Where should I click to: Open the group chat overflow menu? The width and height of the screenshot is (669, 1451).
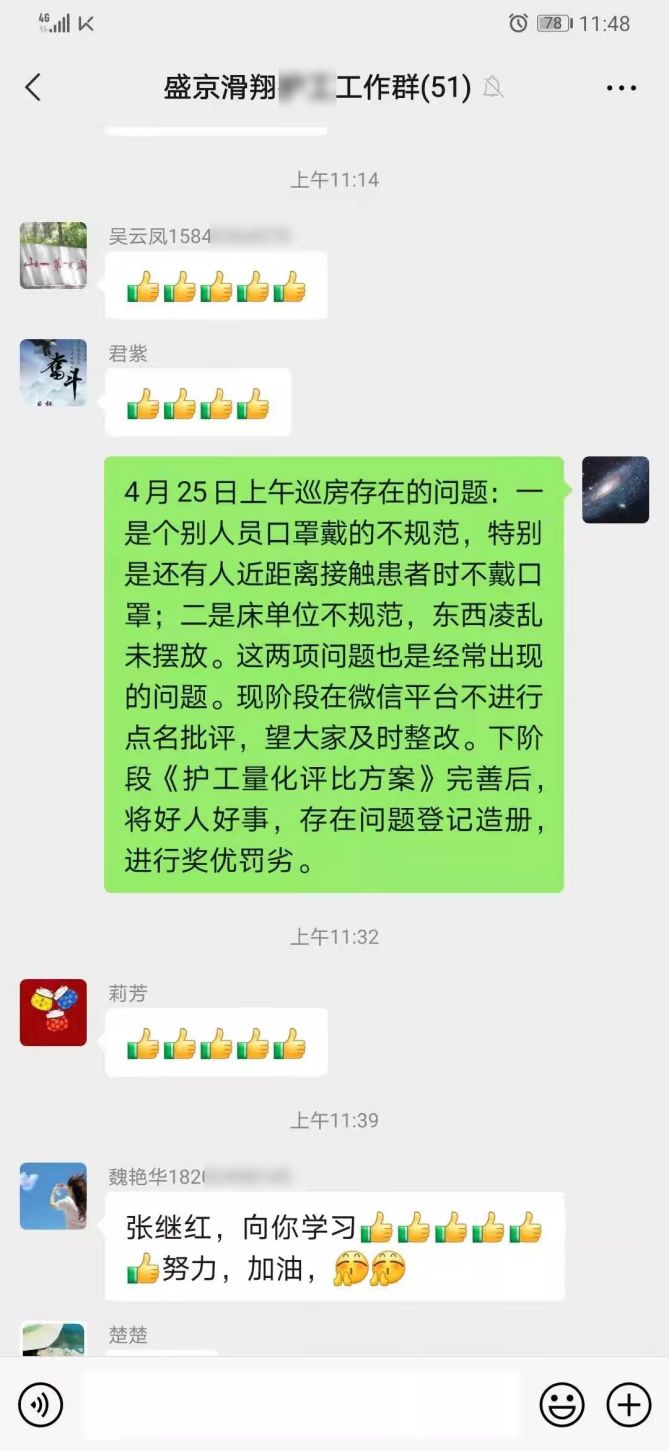(x=621, y=88)
